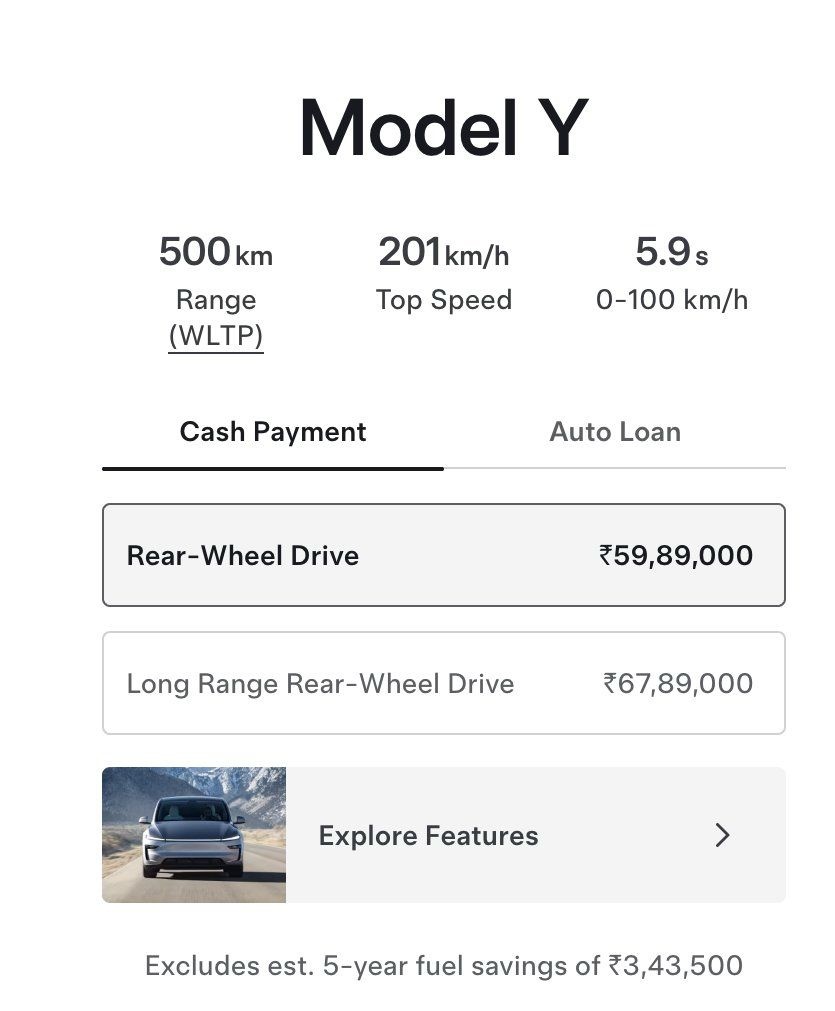This screenshot has width=835, height=1011.
Task: Click the 201 km/h Top Speed stat
Action: pyautogui.click(x=443, y=255)
